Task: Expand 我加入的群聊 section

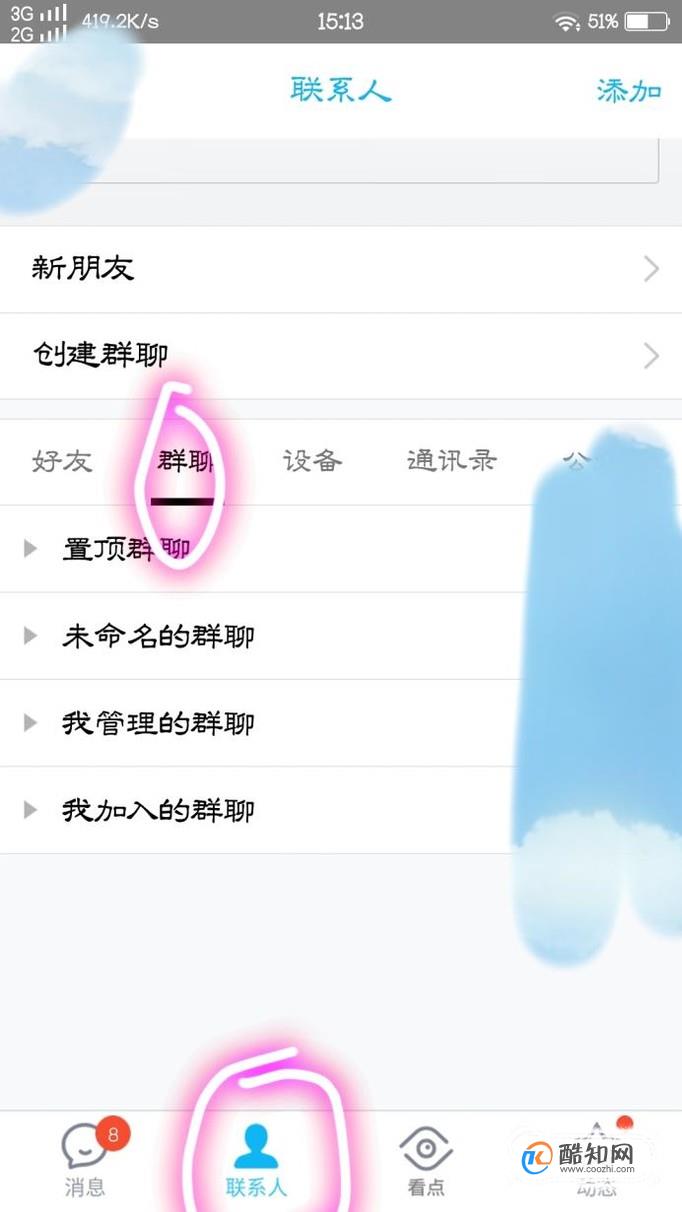Action: coord(341,810)
